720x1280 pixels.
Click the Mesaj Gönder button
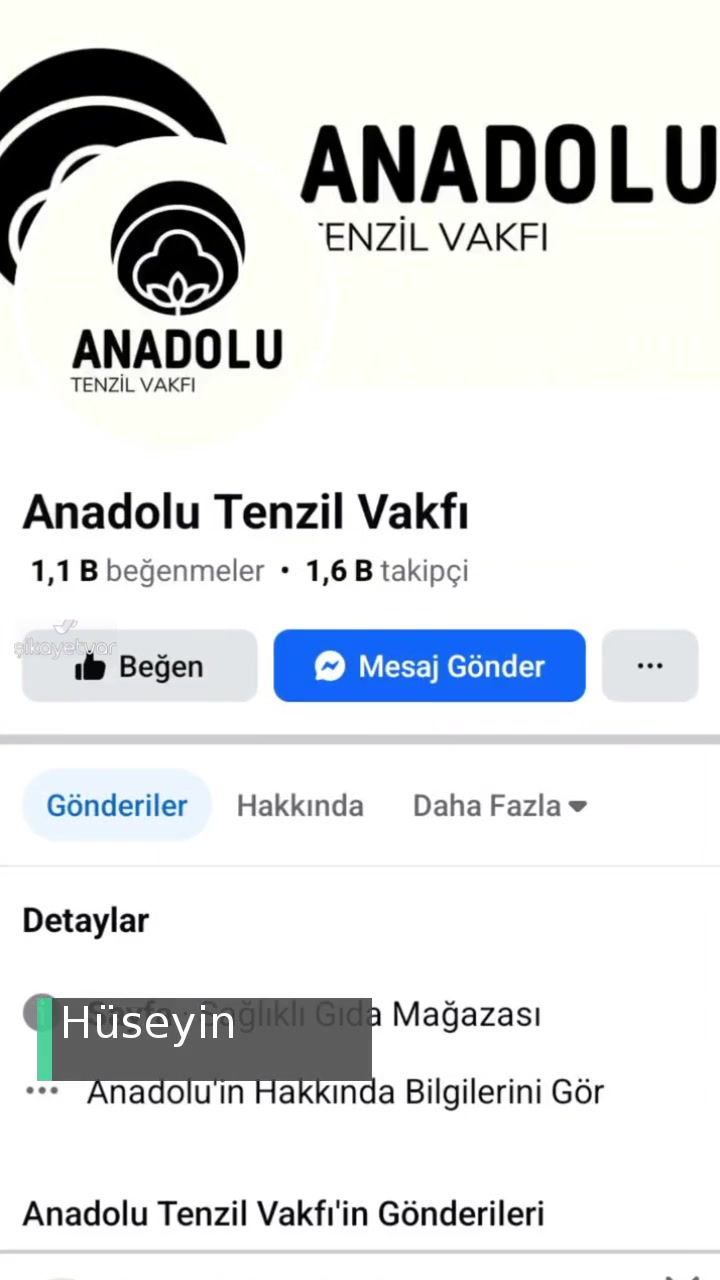pyautogui.click(x=429, y=666)
